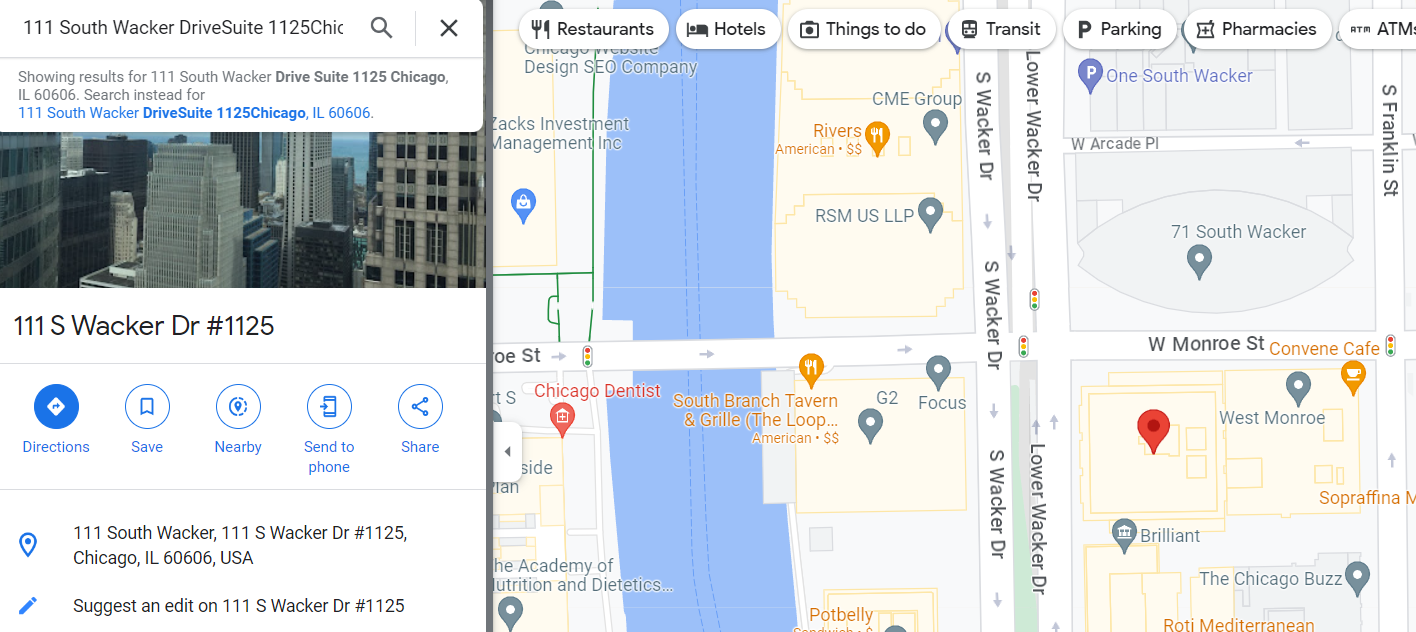Clear the search with the X button
1416x632 pixels.
click(x=449, y=28)
